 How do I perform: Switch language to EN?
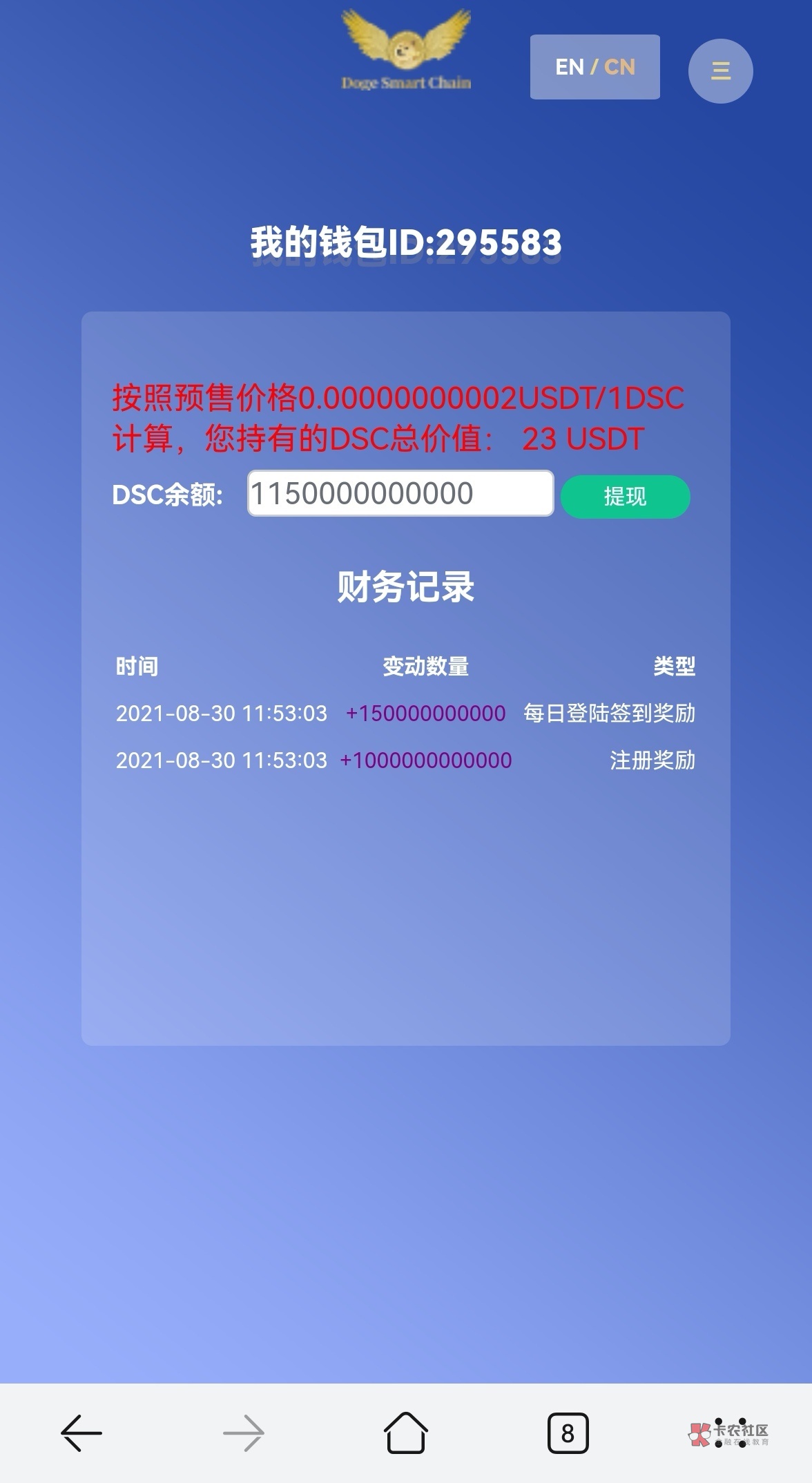[568, 66]
